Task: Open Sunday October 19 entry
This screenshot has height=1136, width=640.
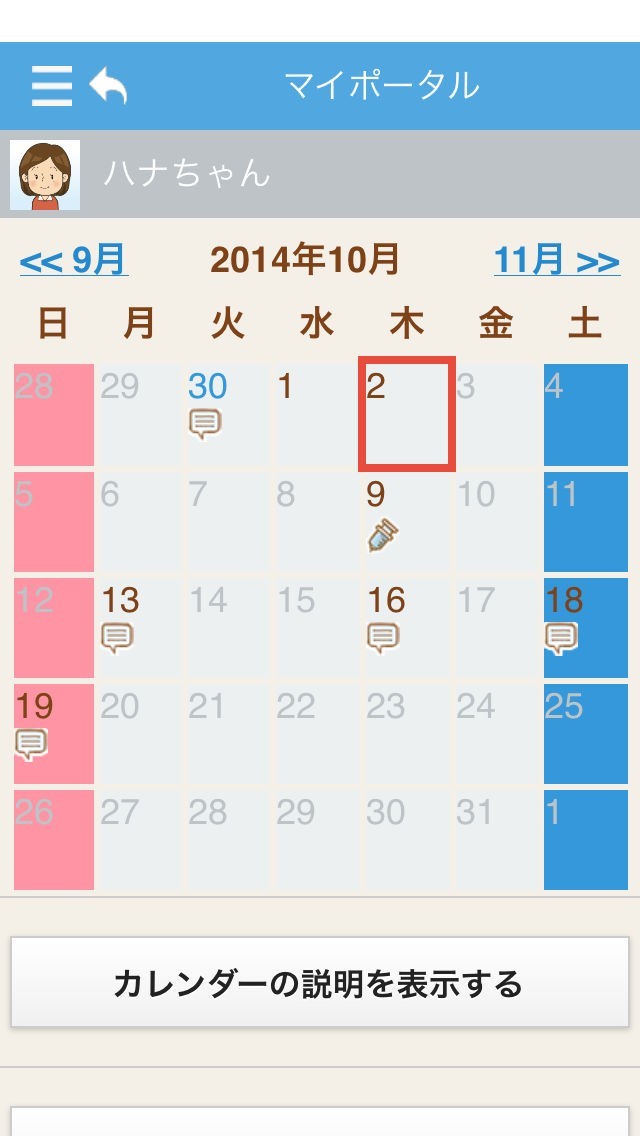Action: (54, 734)
